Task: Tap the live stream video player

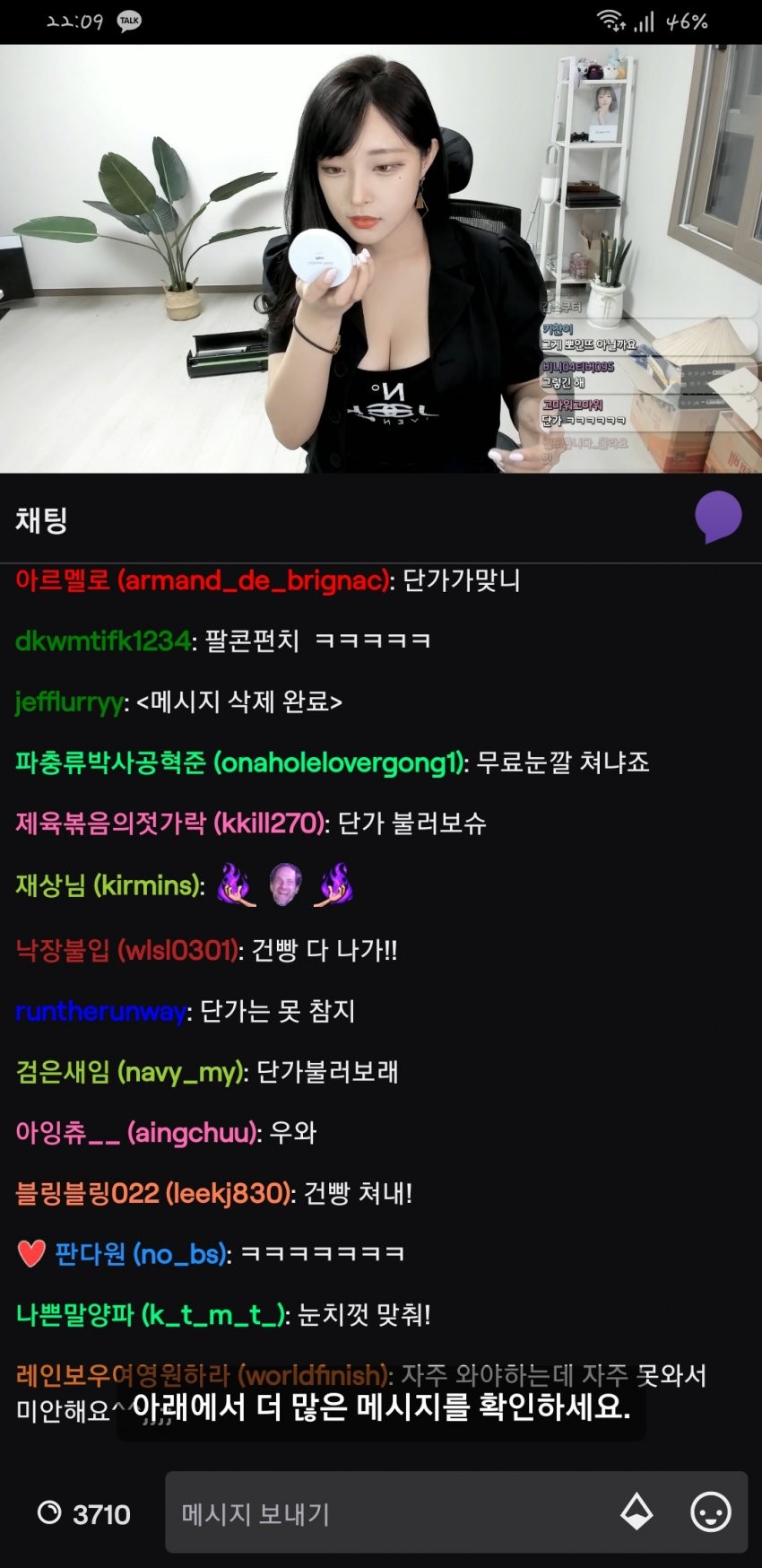Action: 381,258
